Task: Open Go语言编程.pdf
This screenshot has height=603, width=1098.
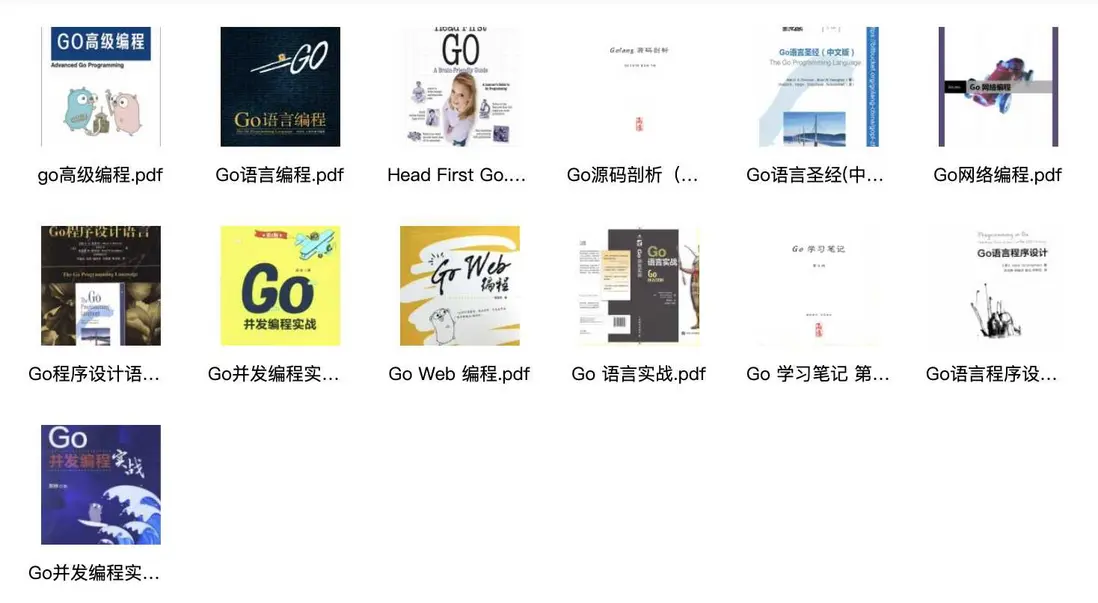Action: click(x=280, y=87)
